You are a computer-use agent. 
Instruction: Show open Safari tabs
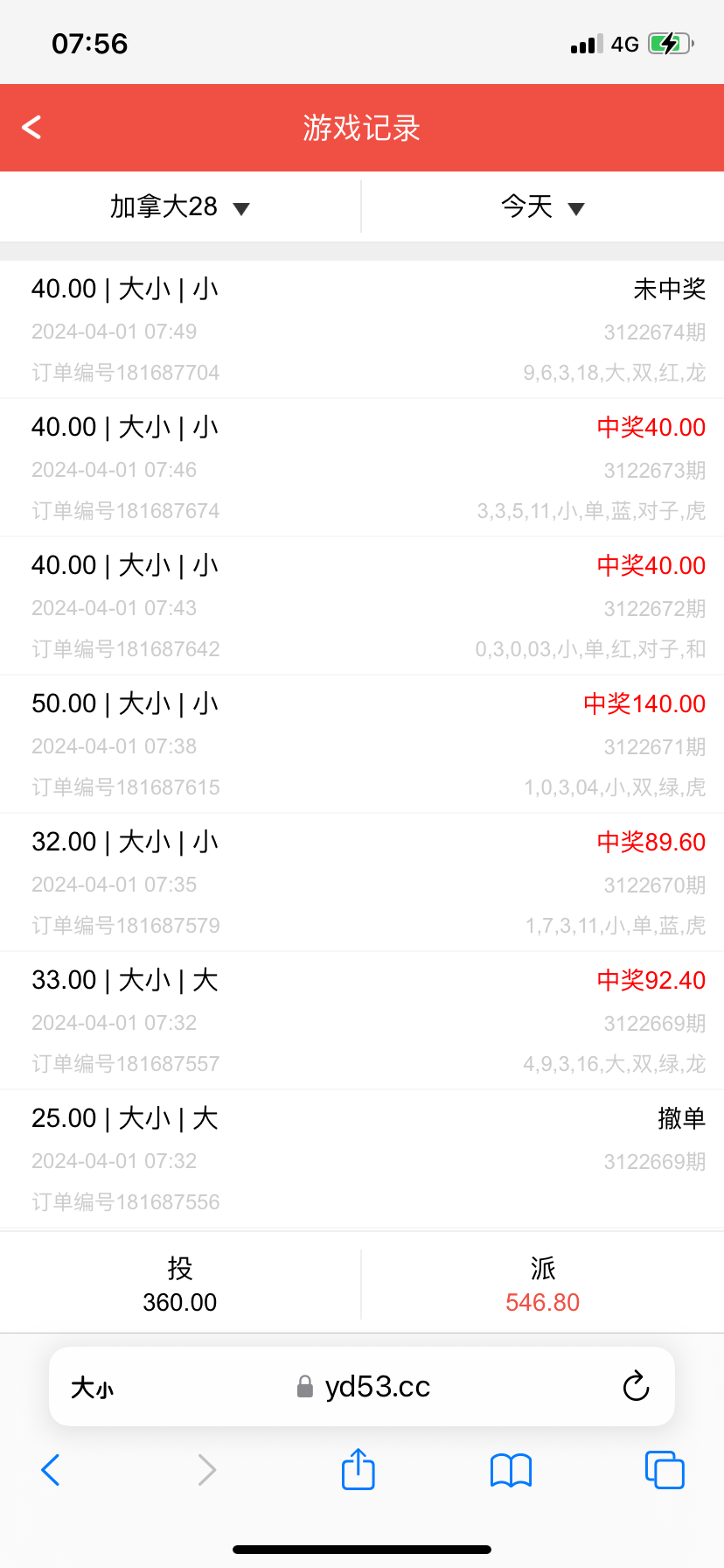(665, 1470)
